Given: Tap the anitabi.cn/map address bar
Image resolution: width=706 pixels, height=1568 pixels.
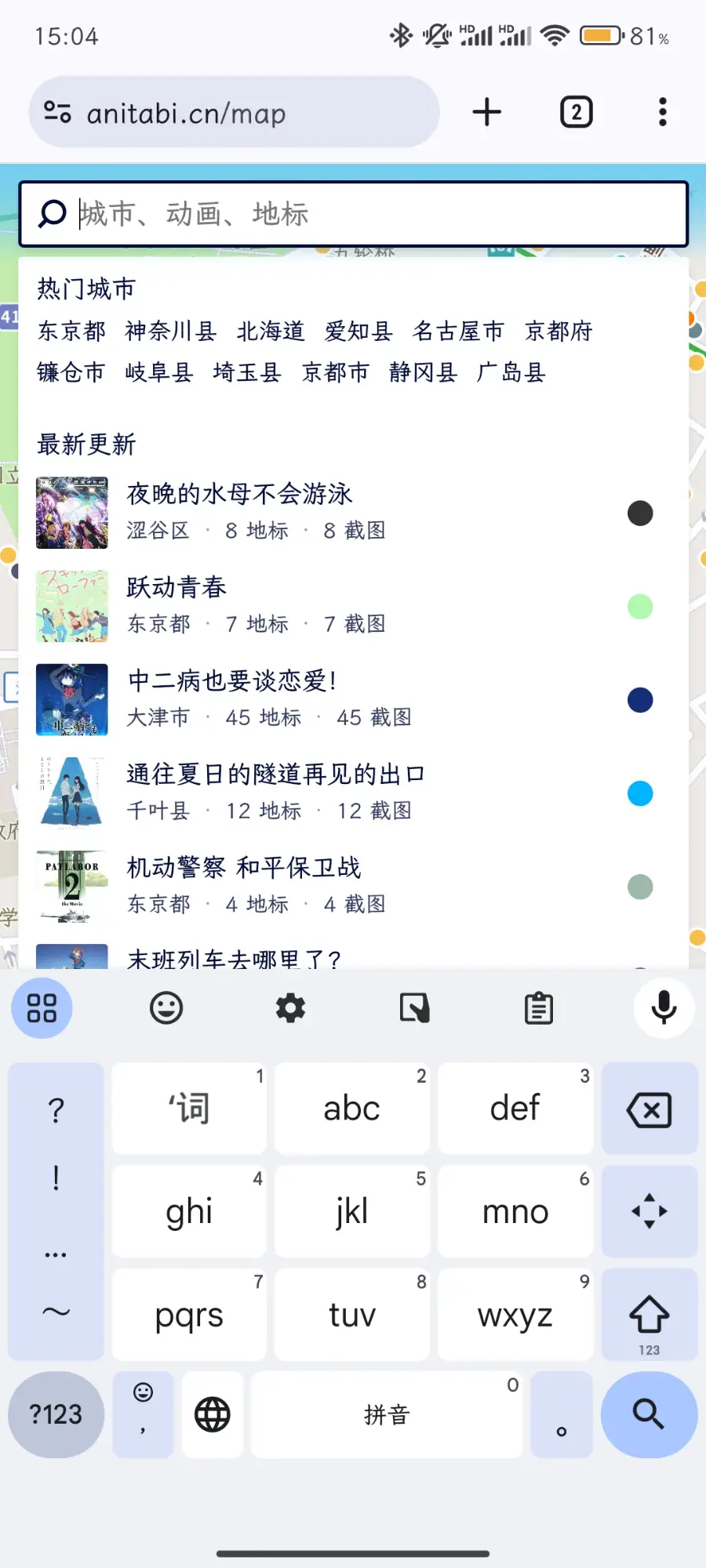Looking at the screenshot, I should click(234, 113).
